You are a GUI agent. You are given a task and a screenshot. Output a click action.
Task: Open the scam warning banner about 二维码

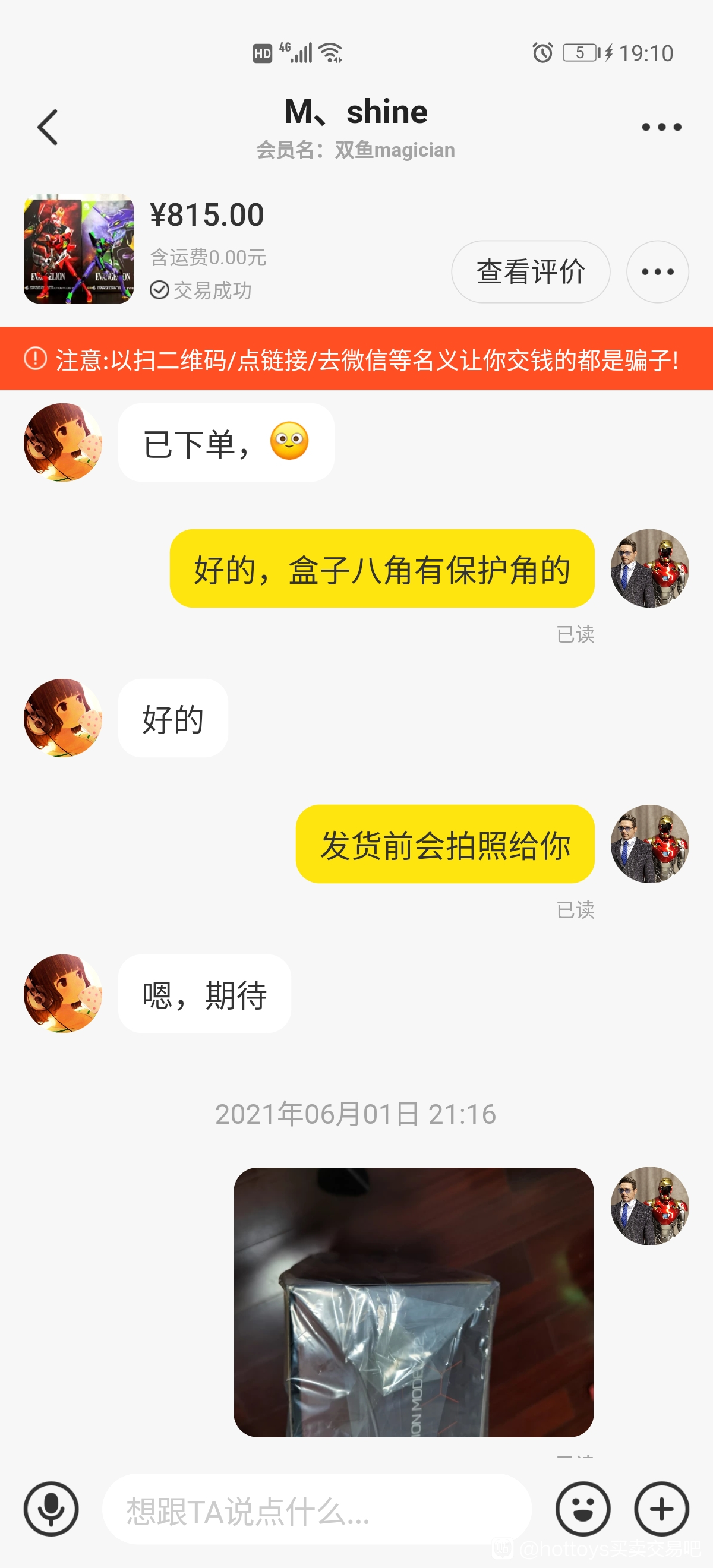coord(357,359)
